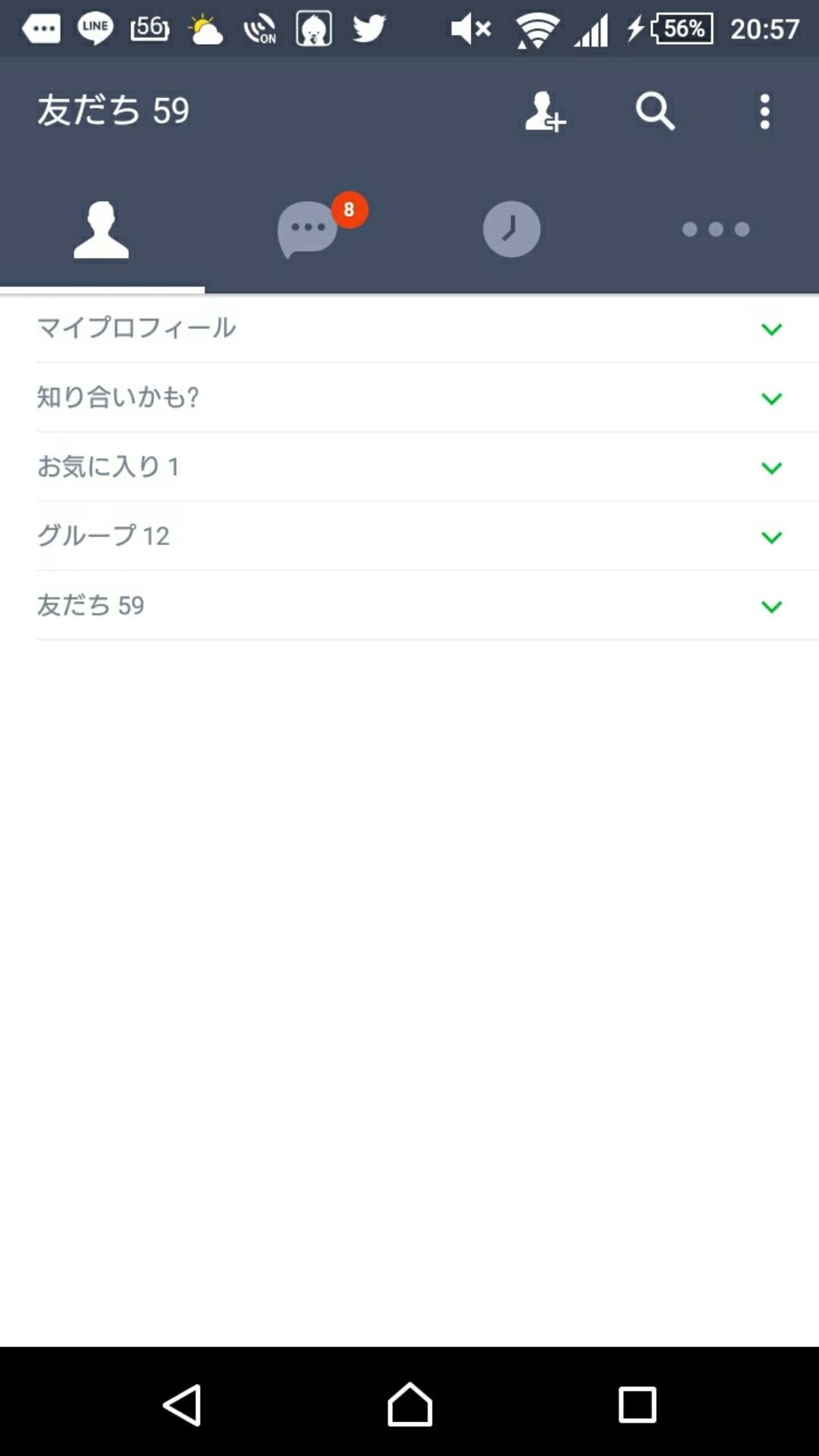This screenshot has height=1456, width=819.
Task: Tap the unread badge showing 8
Action: [350, 210]
